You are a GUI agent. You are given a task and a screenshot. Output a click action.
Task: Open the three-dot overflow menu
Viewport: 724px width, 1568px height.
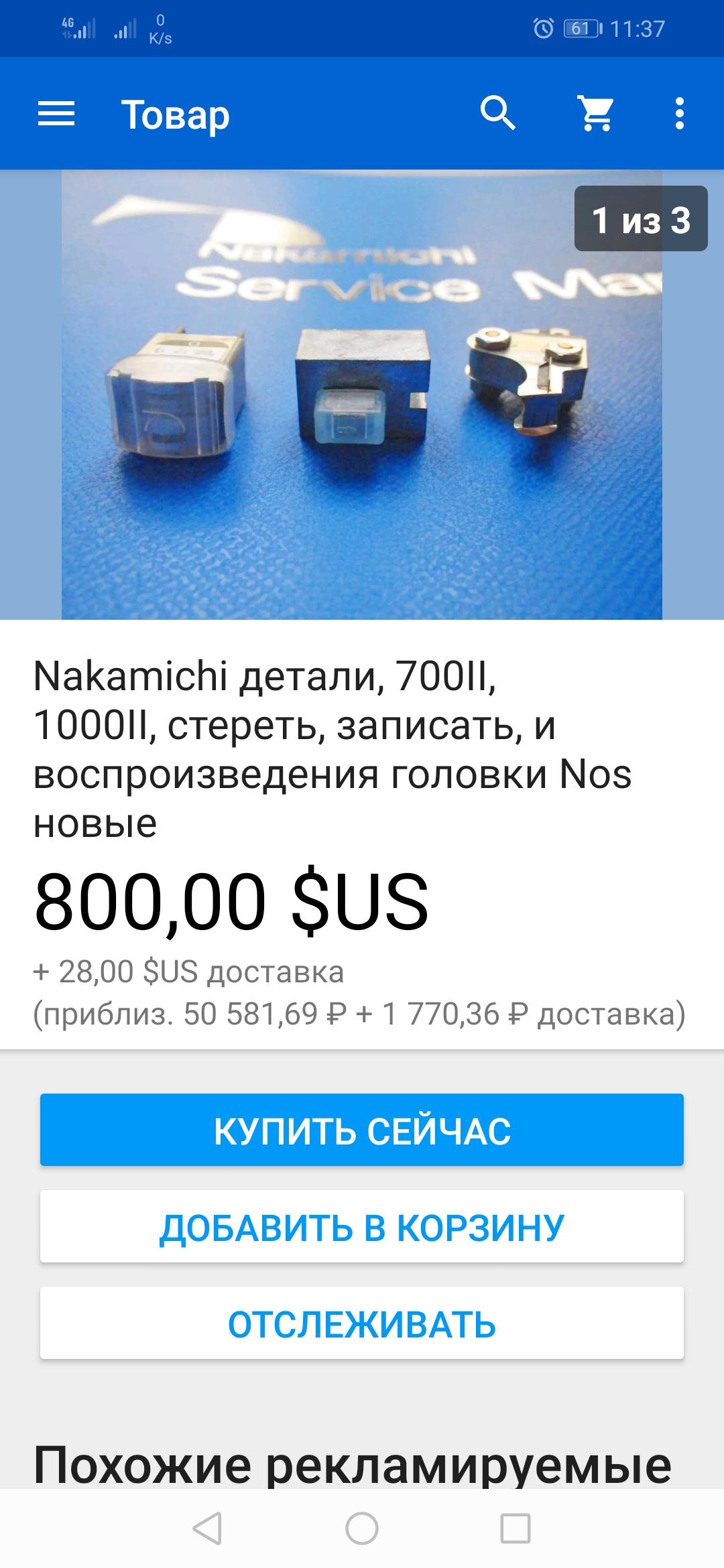coord(679,113)
